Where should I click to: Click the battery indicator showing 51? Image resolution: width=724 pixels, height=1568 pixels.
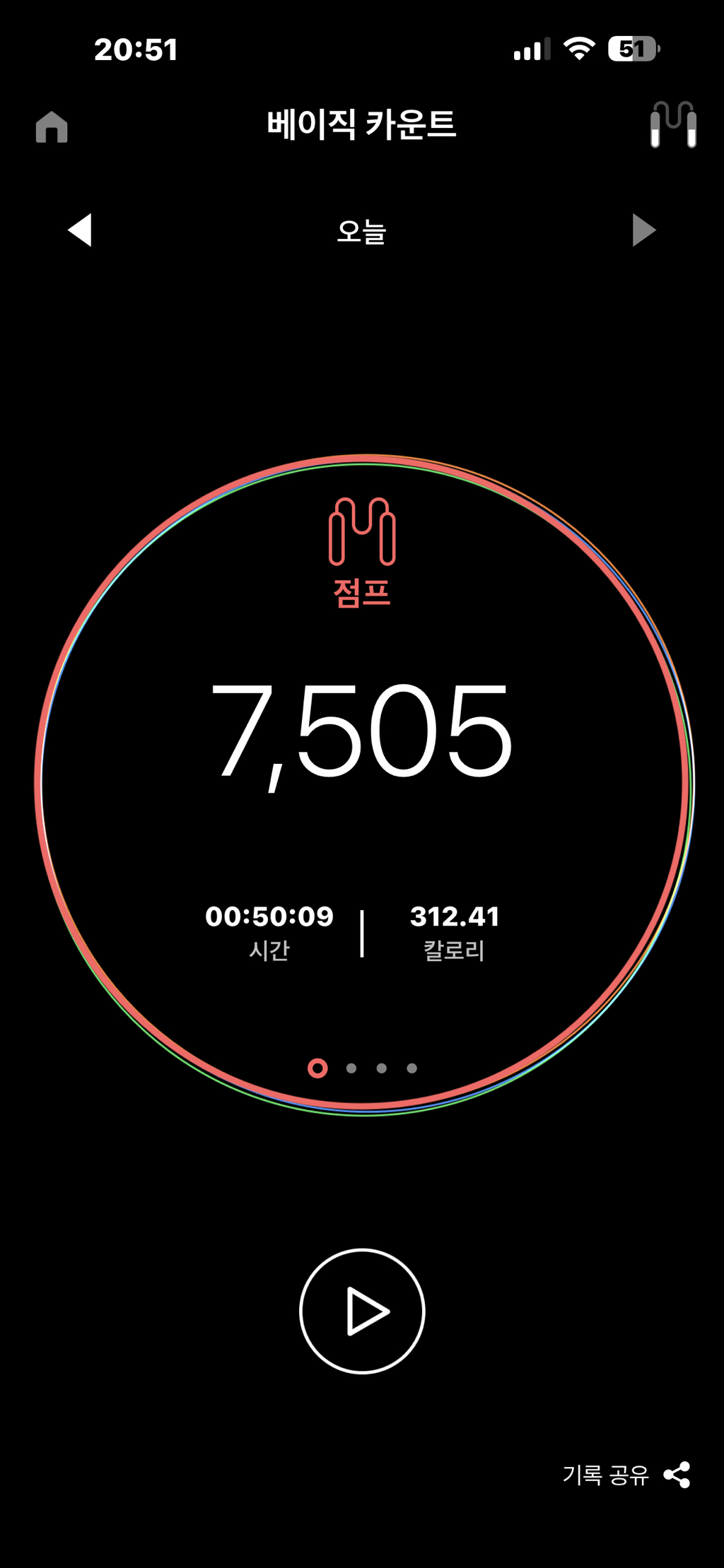pyautogui.click(x=632, y=48)
